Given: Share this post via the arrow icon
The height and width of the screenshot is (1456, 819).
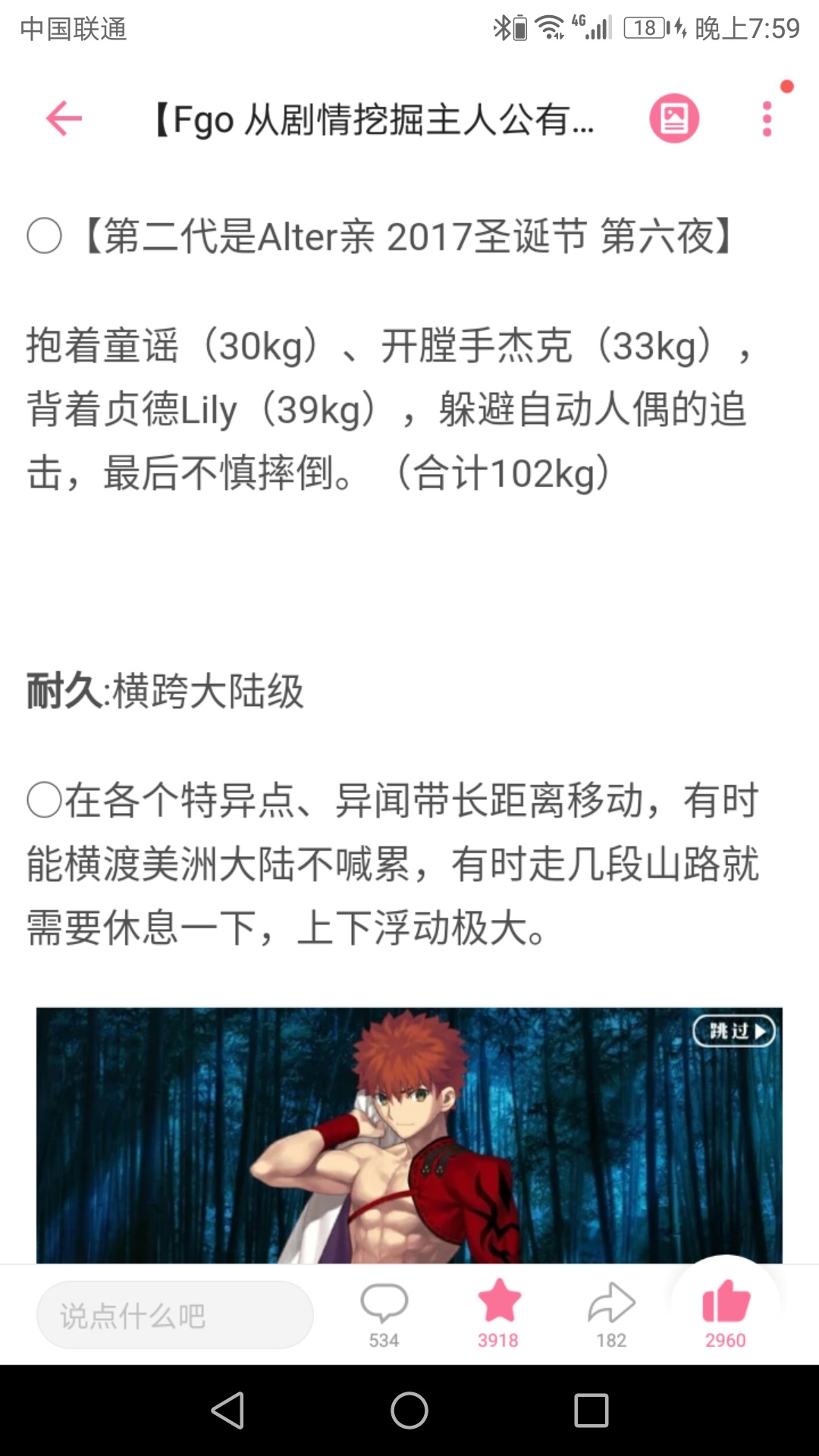Looking at the screenshot, I should tap(611, 1315).
